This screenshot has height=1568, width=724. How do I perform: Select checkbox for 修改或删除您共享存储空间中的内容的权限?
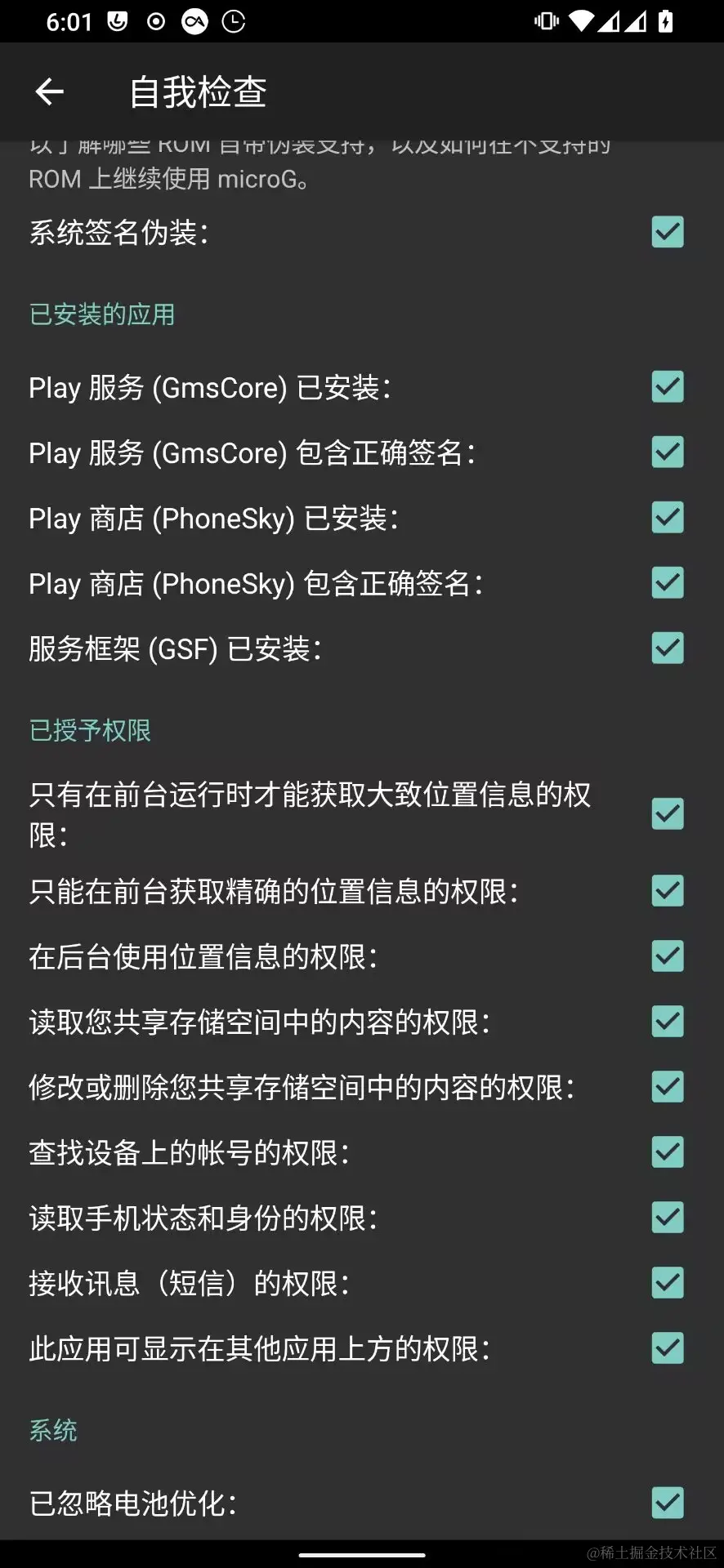(668, 1087)
